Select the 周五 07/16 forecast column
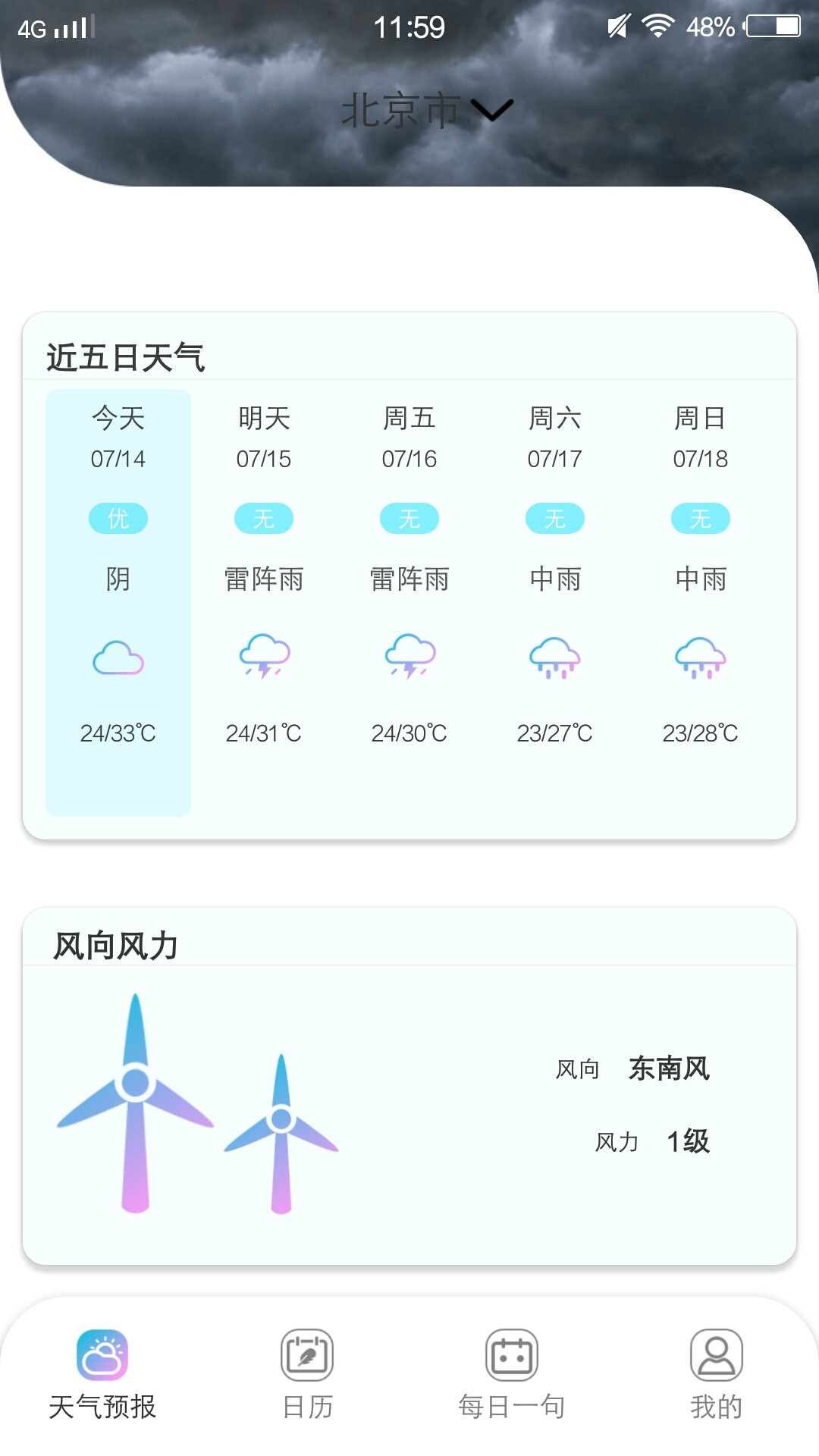 tap(409, 576)
